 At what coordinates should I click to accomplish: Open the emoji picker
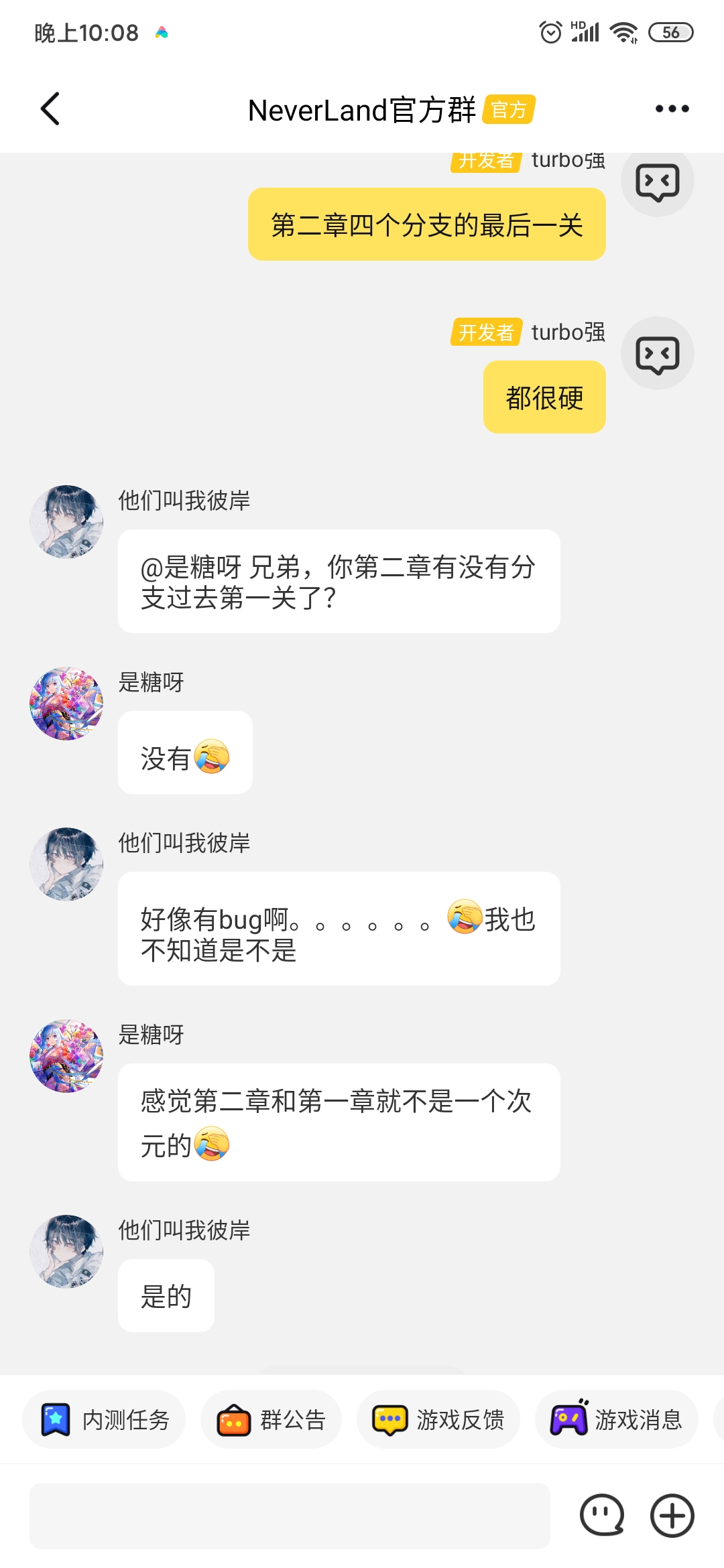tap(601, 1515)
